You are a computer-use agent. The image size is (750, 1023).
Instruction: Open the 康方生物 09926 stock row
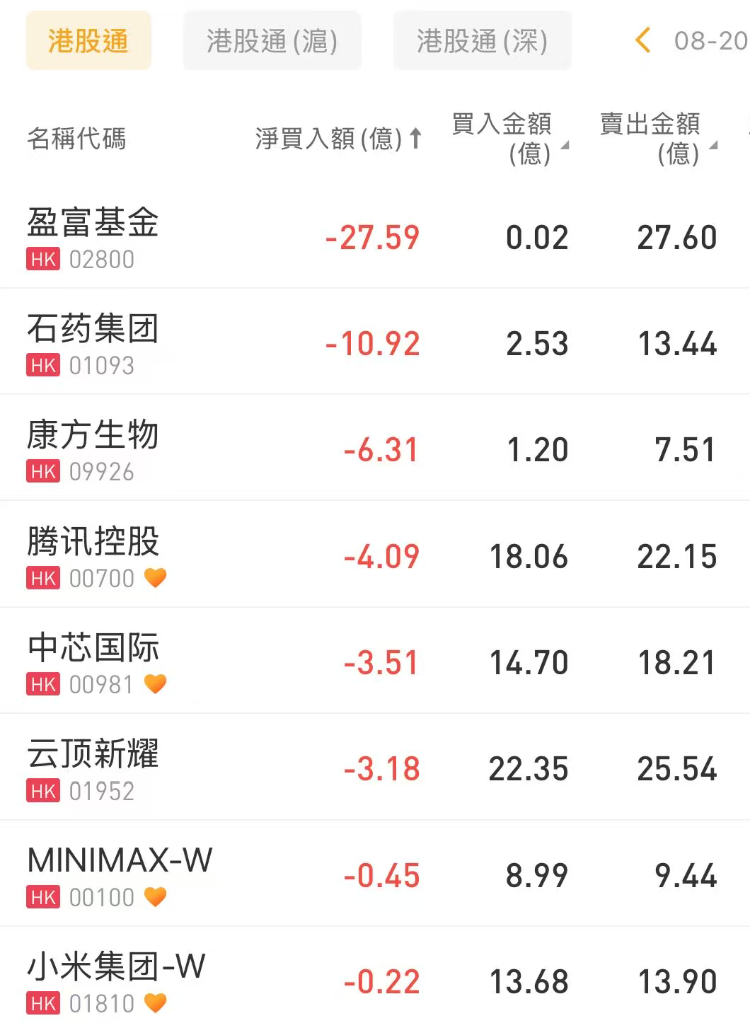click(375, 448)
